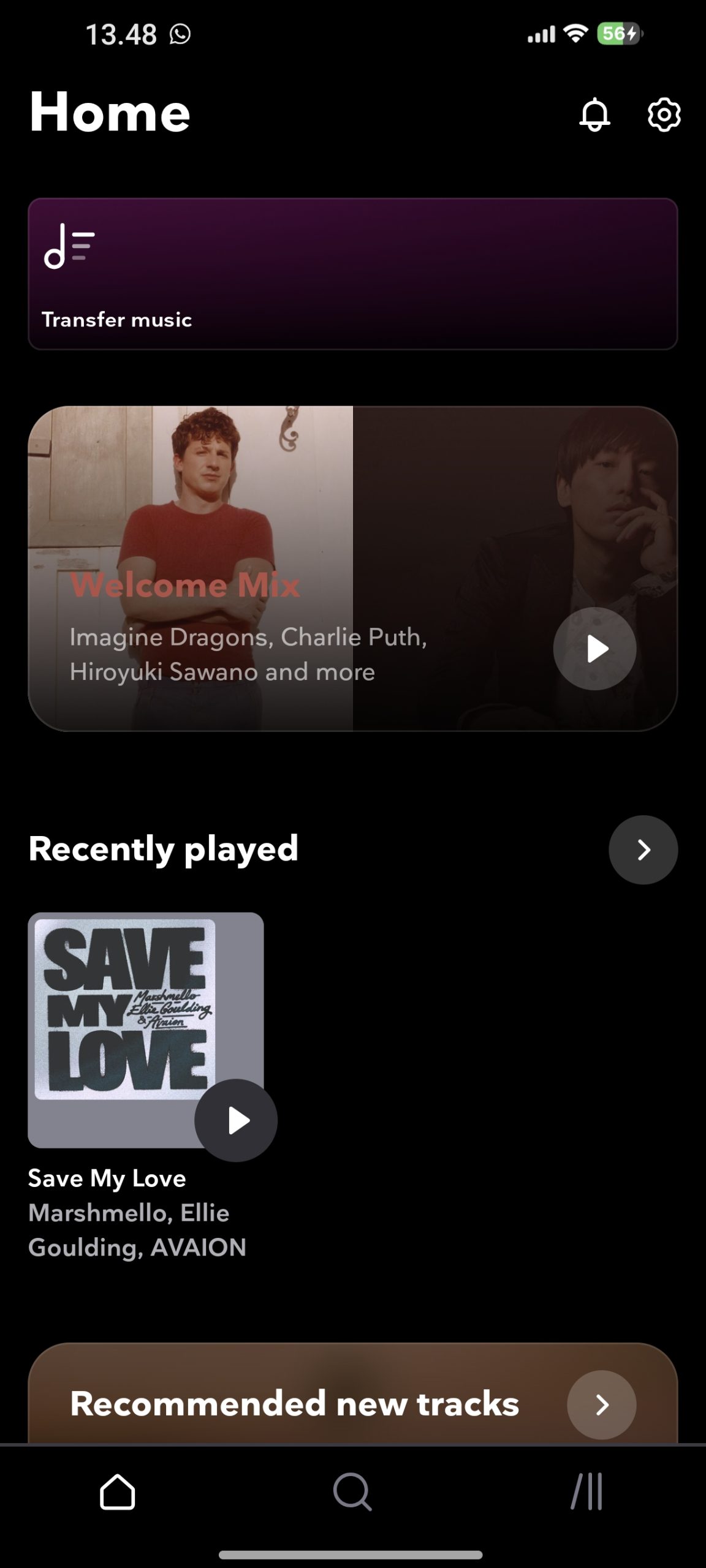Screen dimensions: 706x1568
Task: Open the settings gear
Action: [x=664, y=114]
